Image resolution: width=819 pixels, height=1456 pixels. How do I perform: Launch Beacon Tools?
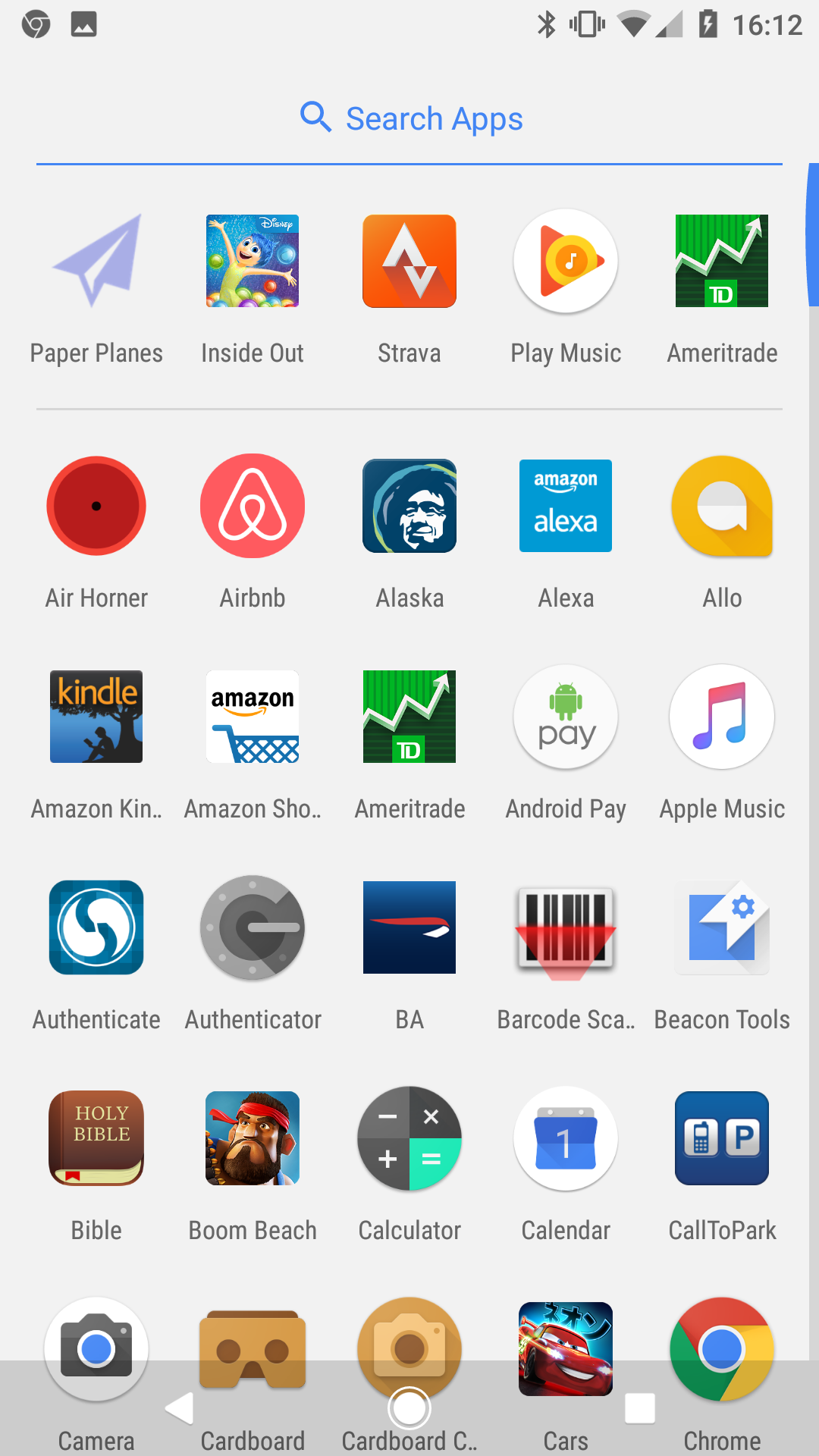[x=722, y=927]
